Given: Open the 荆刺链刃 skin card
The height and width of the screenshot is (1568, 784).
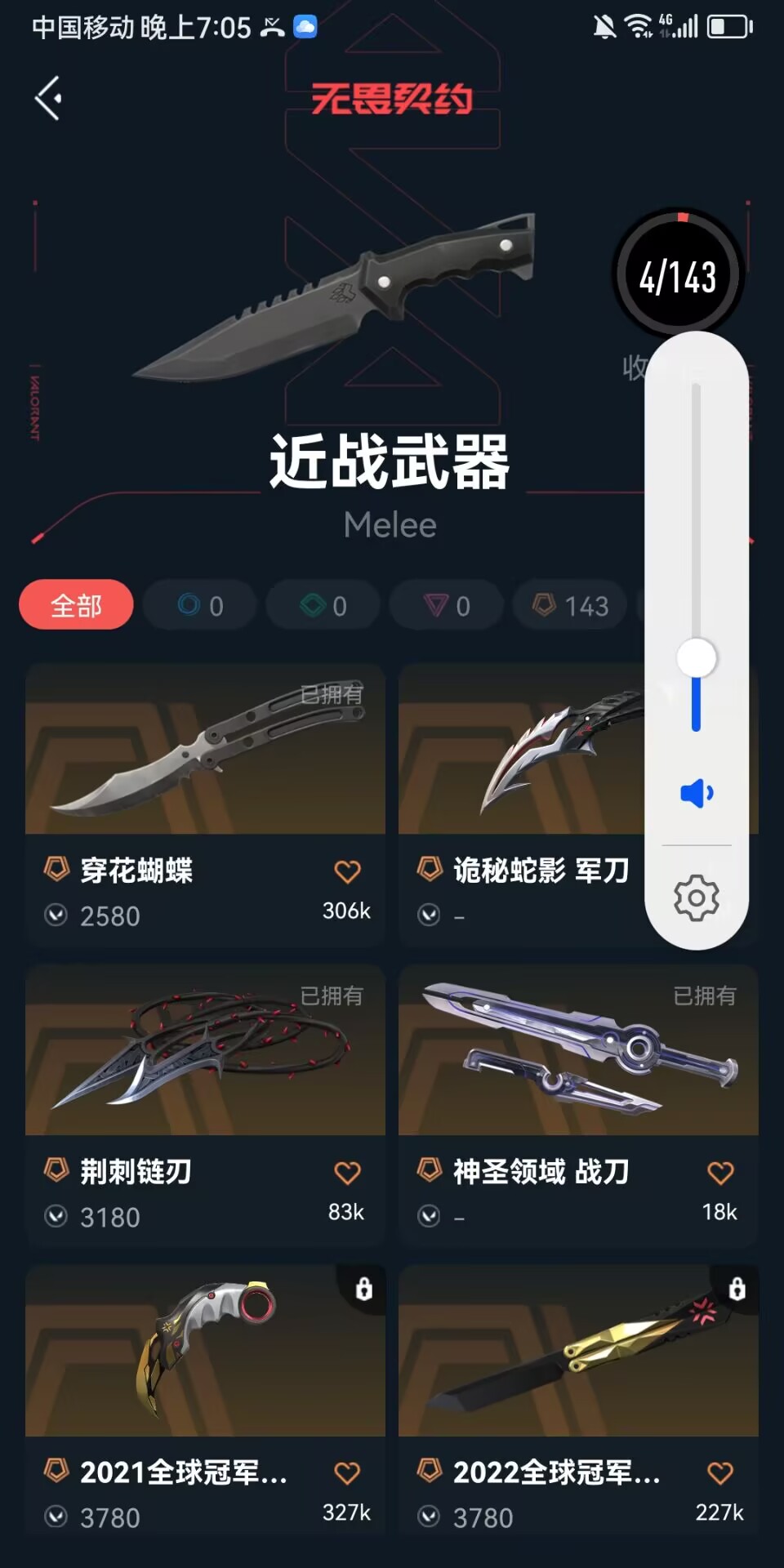Looking at the screenshot, I should [x=205, y=1052].
